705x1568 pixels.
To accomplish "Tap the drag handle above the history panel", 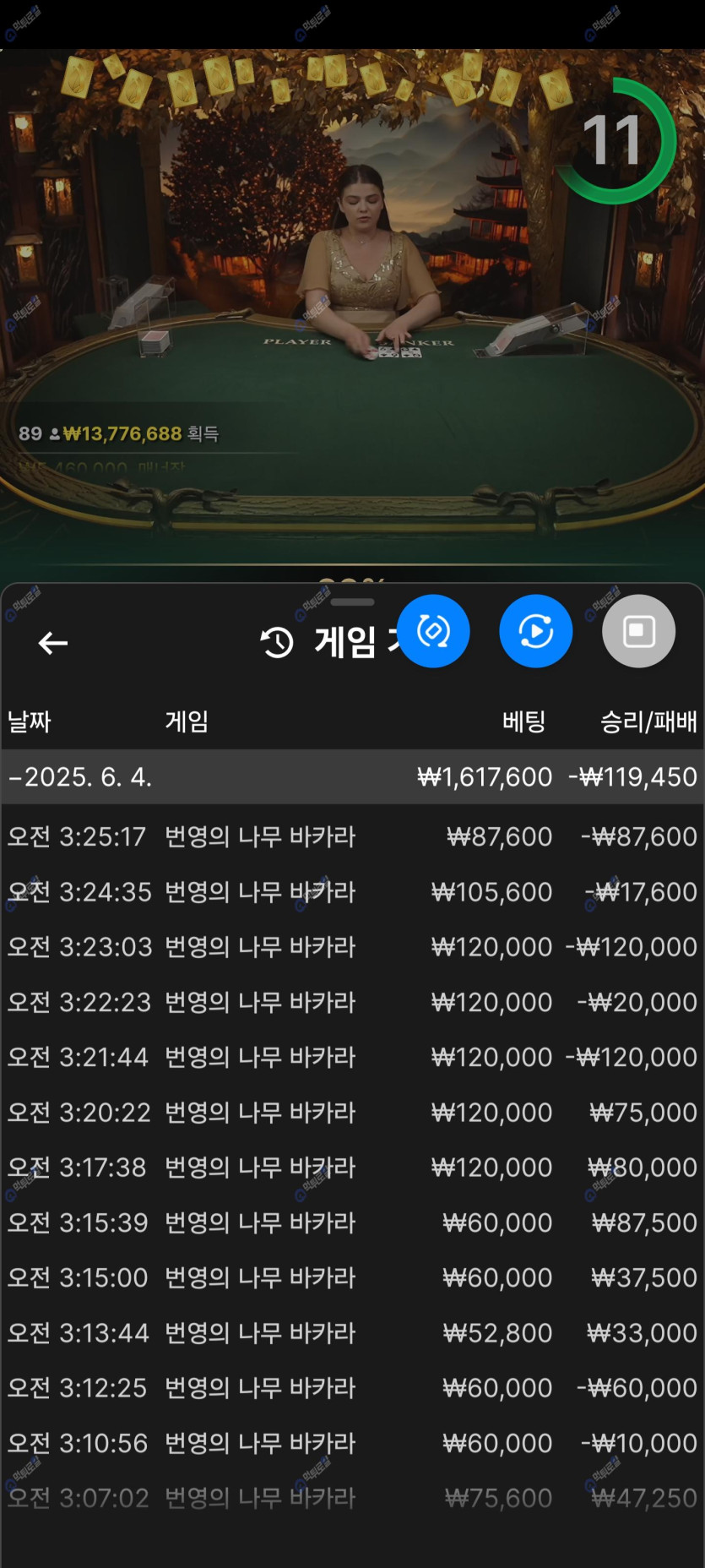I will (352, 602).
